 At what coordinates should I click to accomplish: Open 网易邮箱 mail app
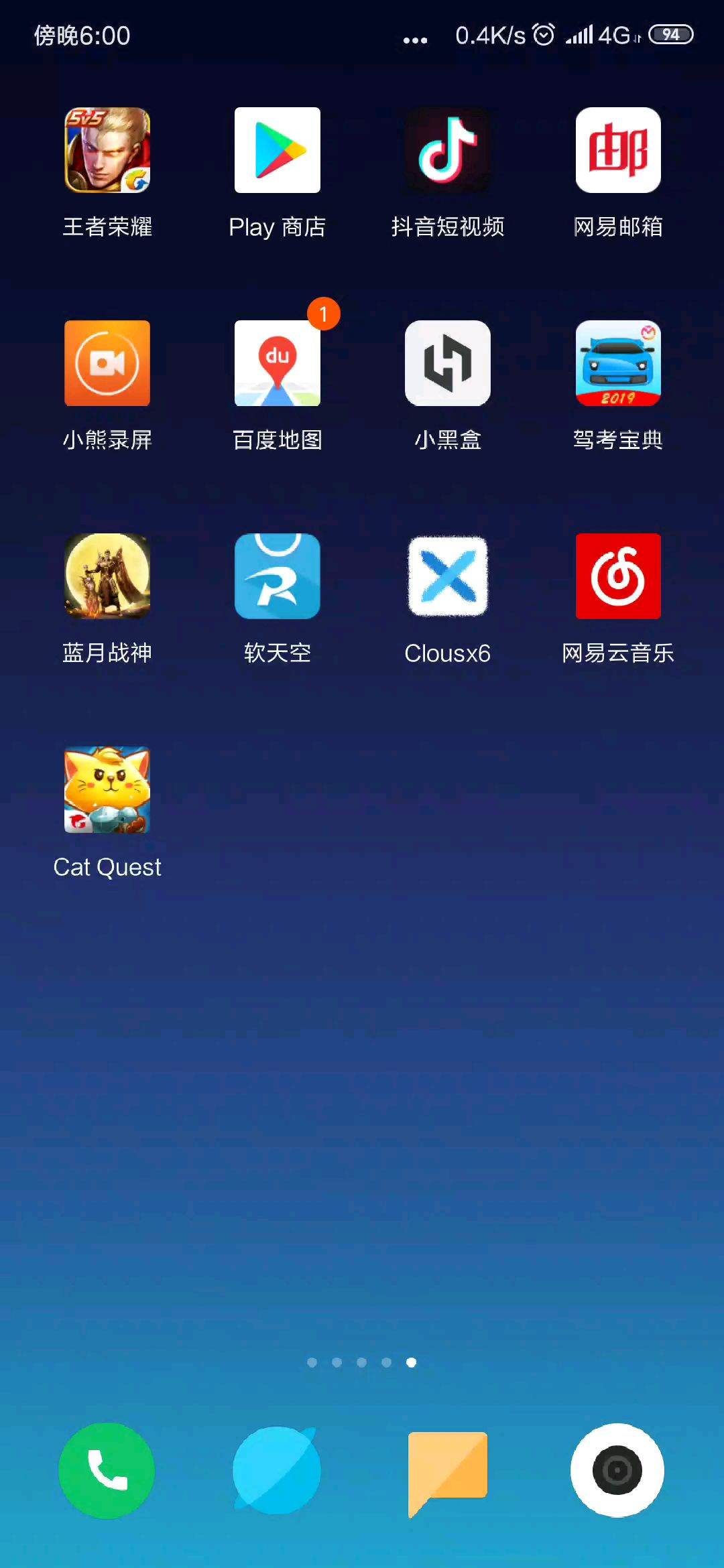pos(618,150)
